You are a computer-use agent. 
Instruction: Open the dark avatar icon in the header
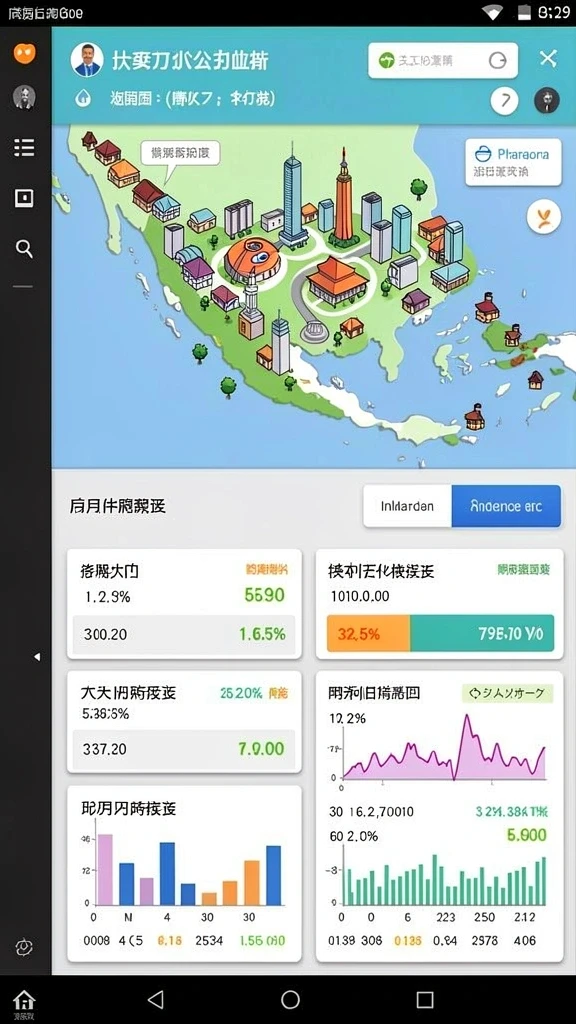[x=547, y=100]
